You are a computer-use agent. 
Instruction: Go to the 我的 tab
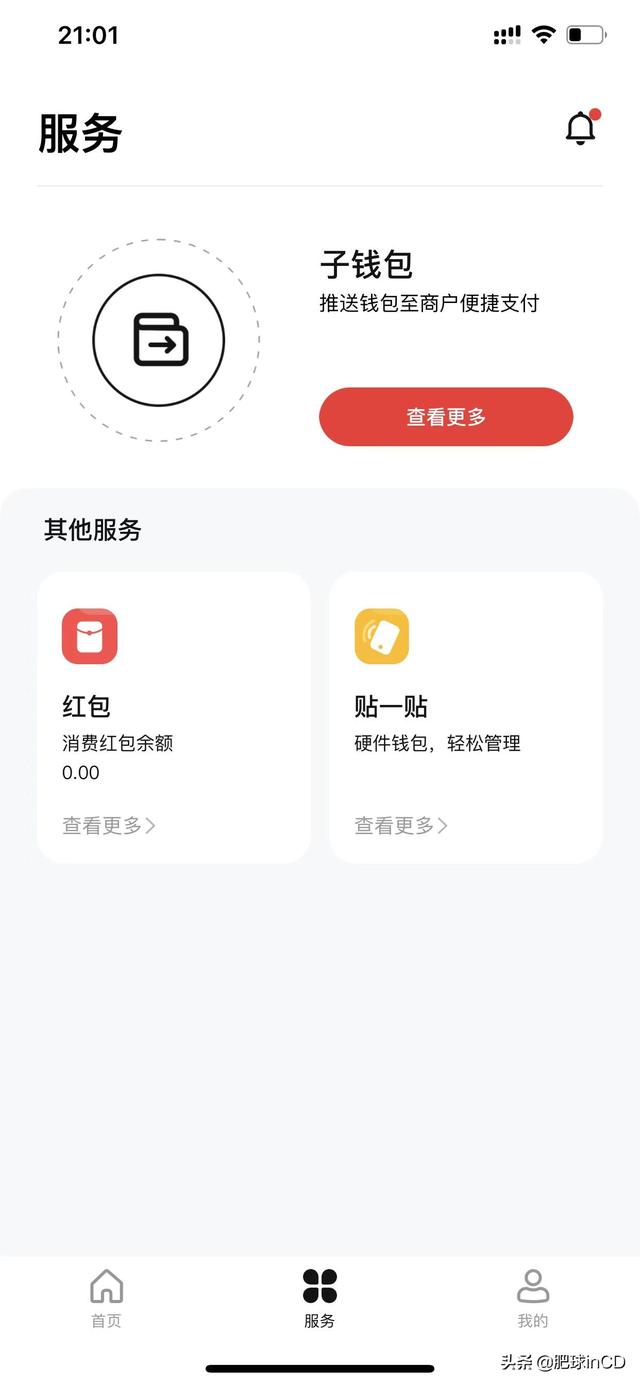(533, 1298)
